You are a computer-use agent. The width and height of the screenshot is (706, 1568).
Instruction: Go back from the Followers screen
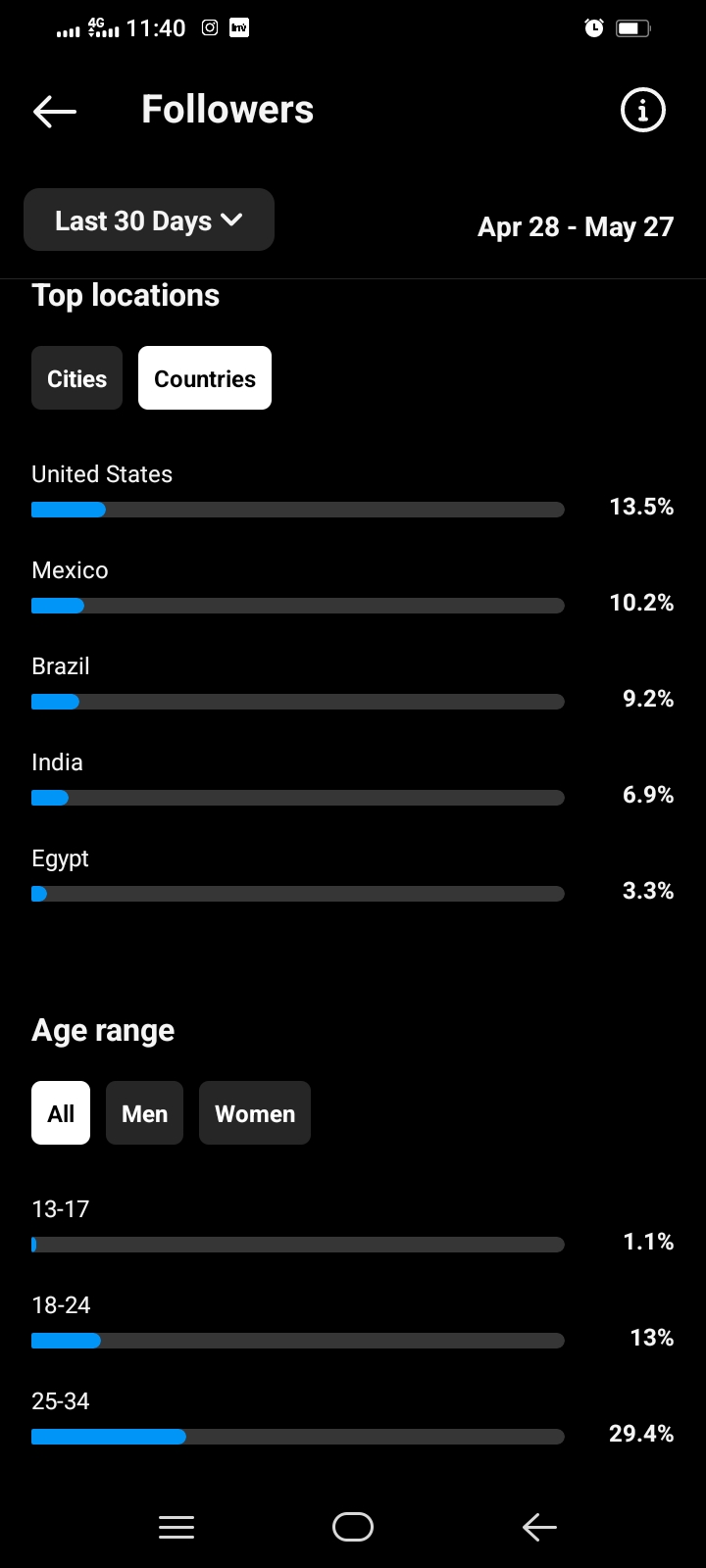pyautogui.click(x=54, y=111)
